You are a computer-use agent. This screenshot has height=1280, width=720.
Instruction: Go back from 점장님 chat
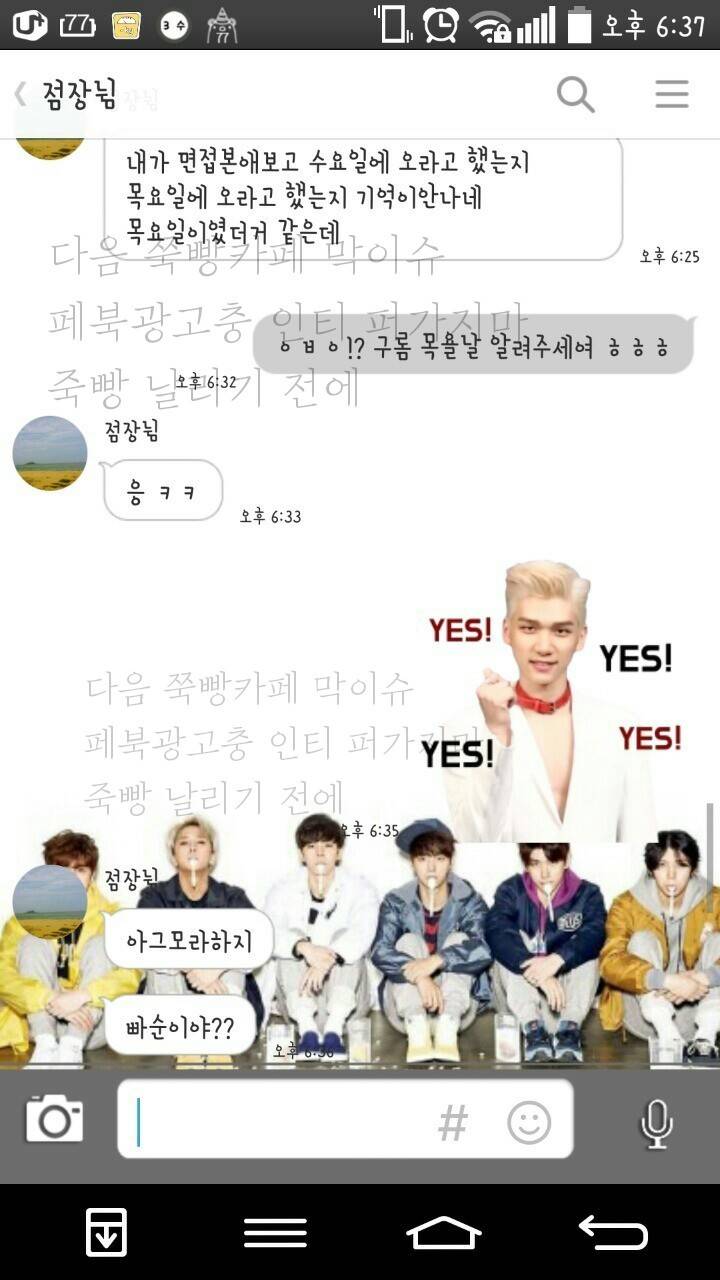click(22, 95)
